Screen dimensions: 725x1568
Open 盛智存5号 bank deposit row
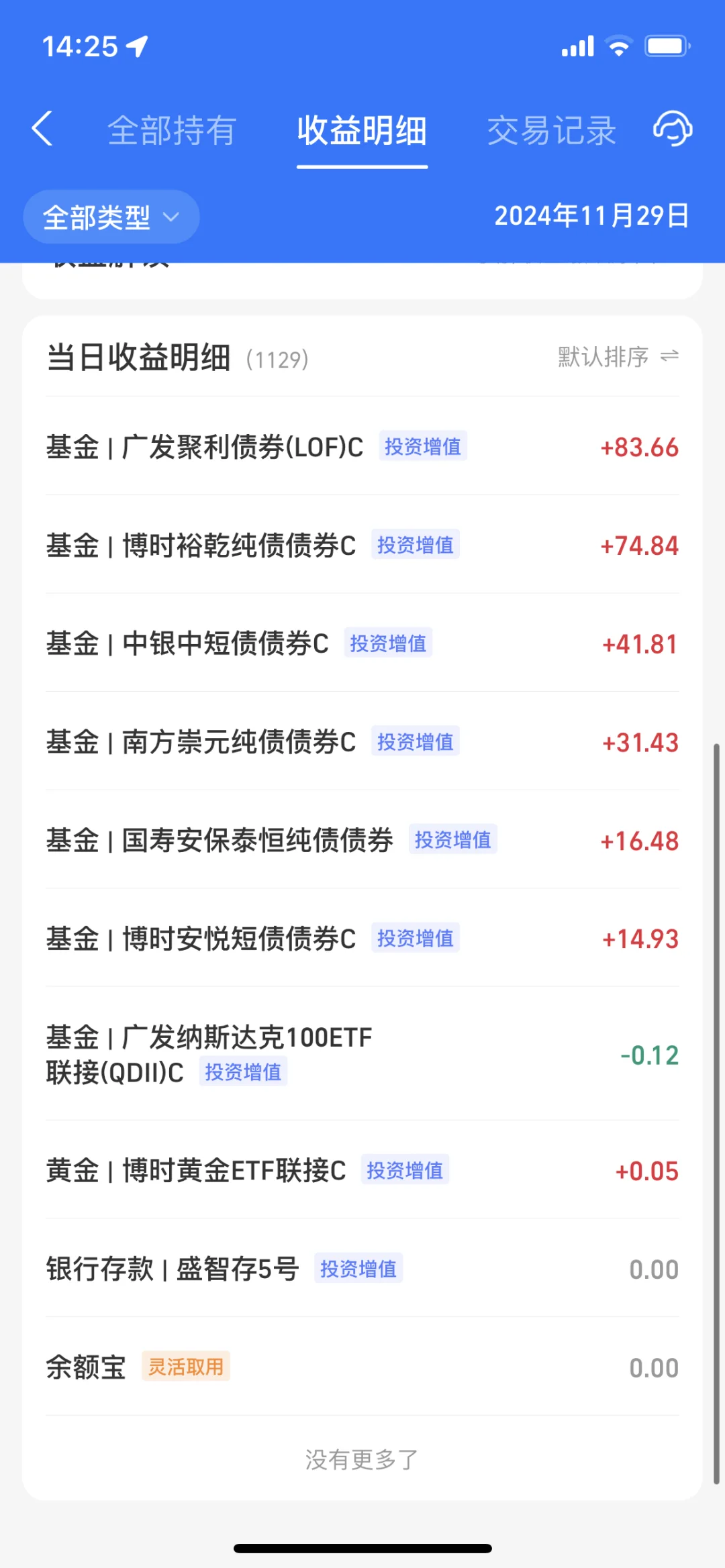point(362,1269)
